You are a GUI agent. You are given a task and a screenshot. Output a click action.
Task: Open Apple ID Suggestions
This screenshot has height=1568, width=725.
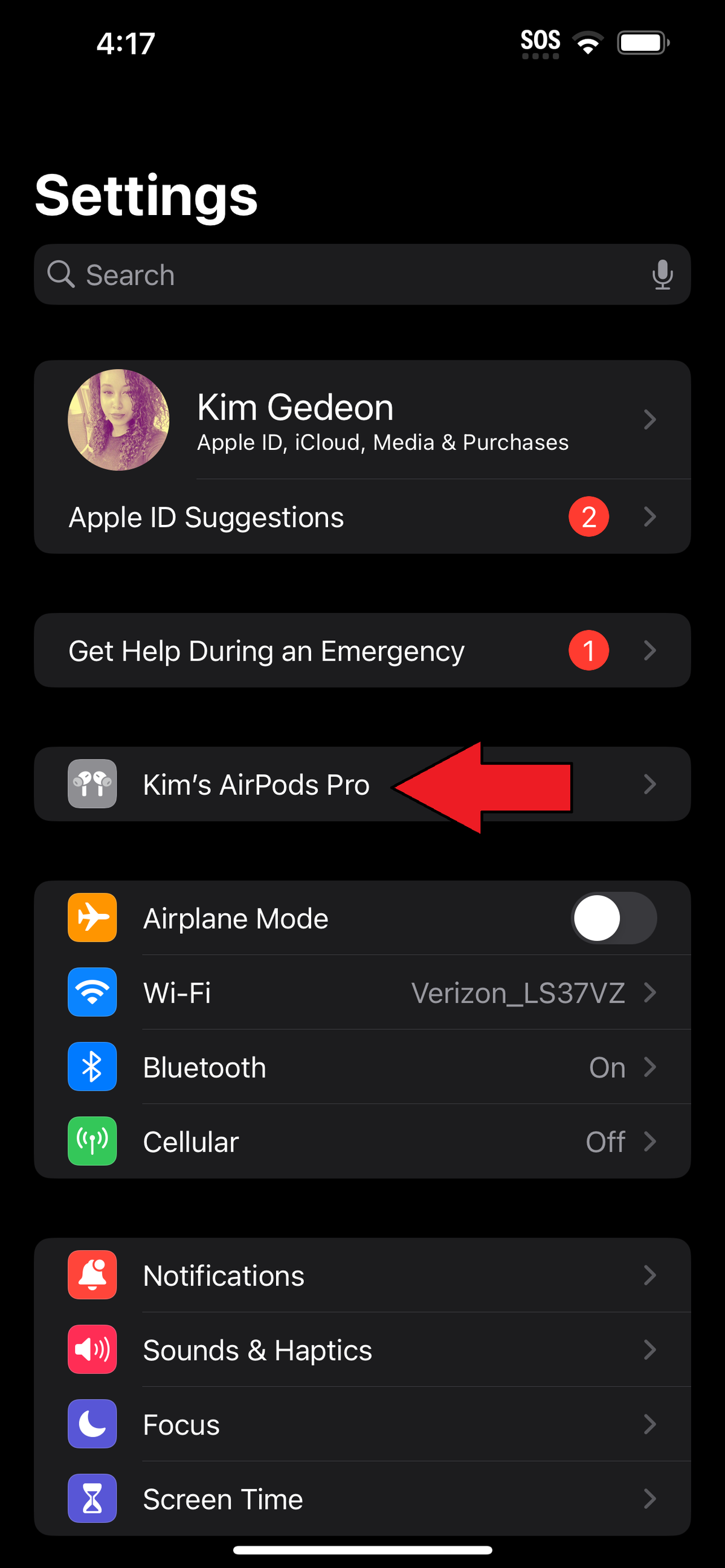207,517
